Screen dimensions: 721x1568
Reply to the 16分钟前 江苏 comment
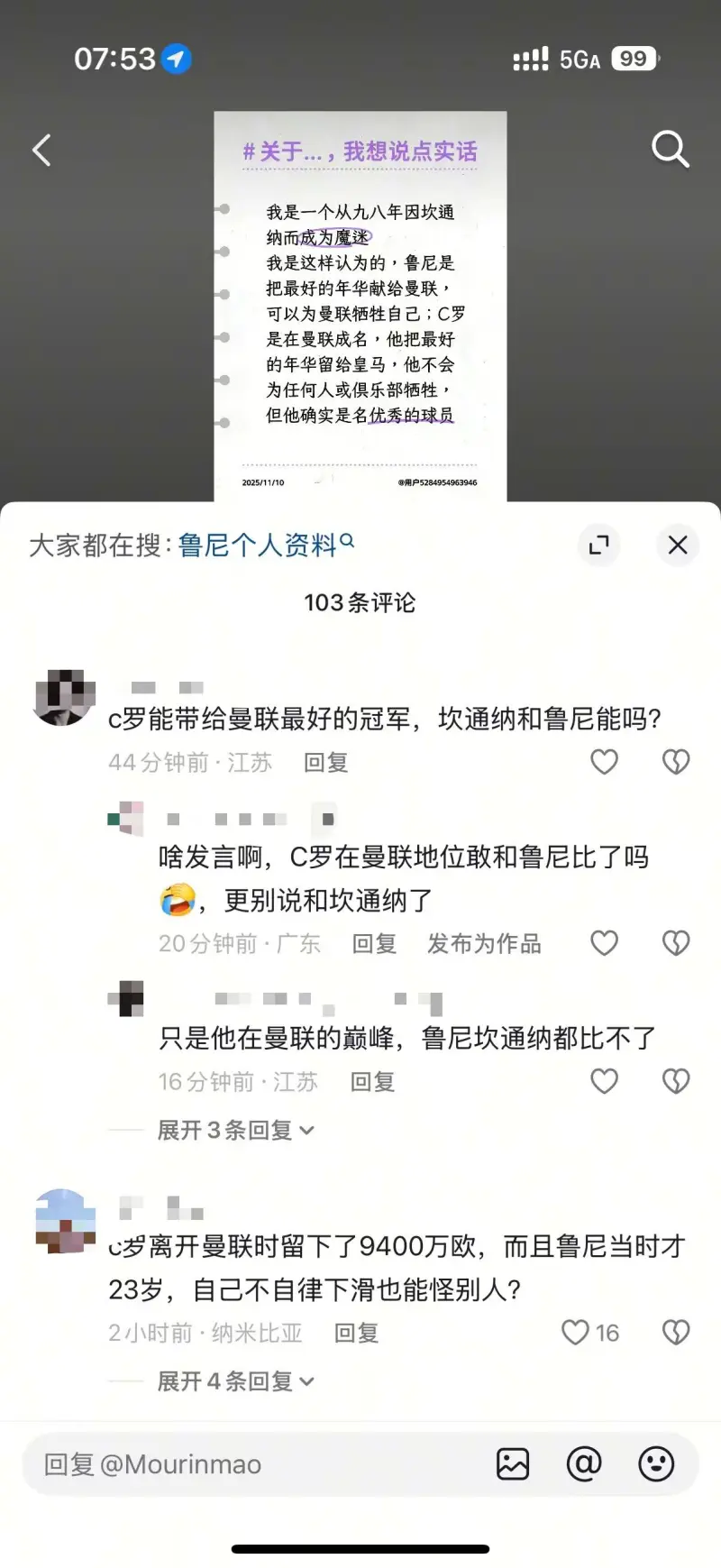(372, 1082)
